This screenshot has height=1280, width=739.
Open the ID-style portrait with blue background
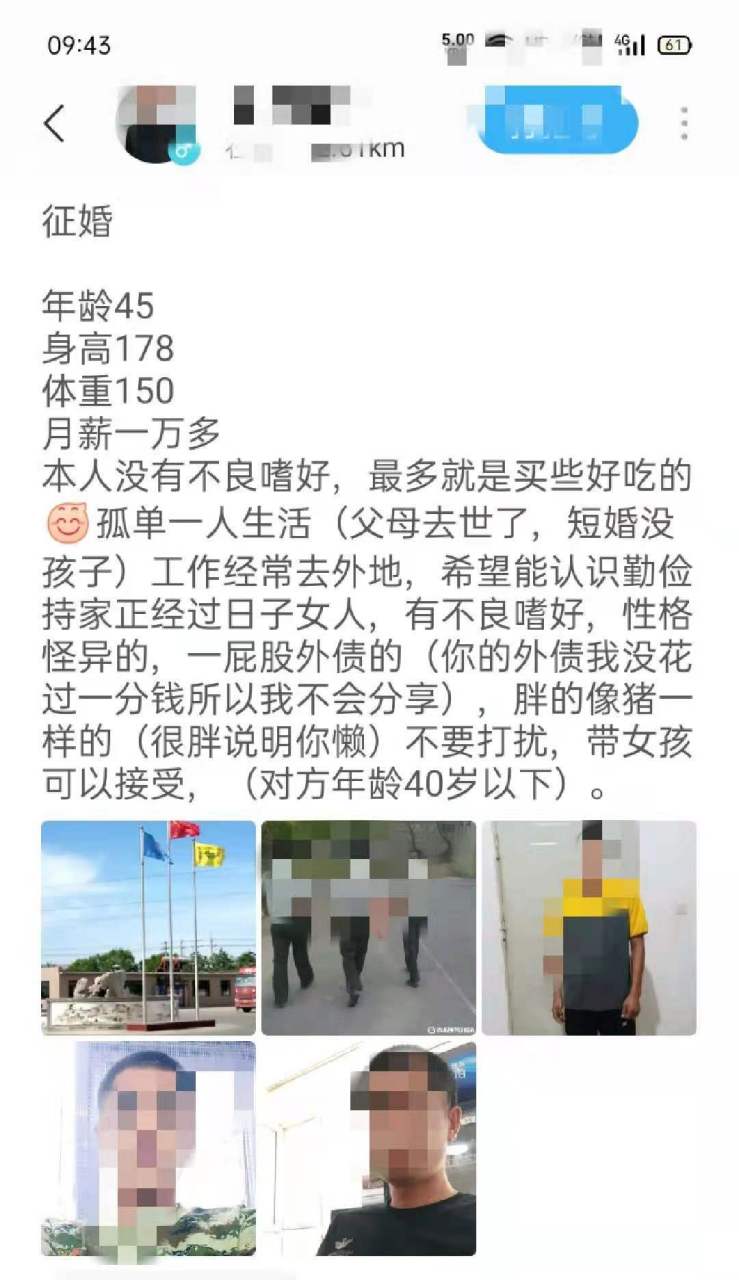[x=149, y=1148]
